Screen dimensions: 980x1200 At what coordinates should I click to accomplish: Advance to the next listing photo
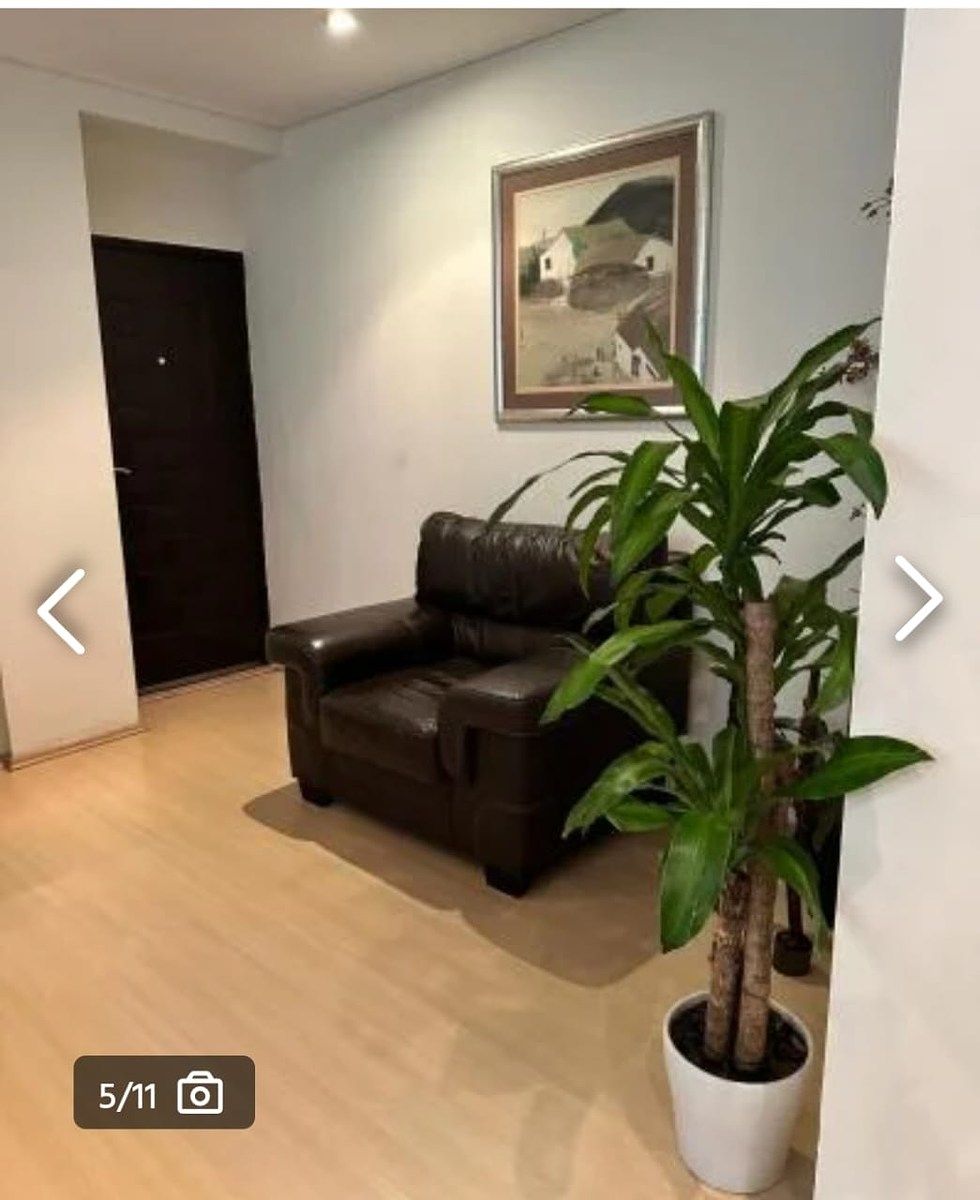pyautogui.click(x=917, y=598)
